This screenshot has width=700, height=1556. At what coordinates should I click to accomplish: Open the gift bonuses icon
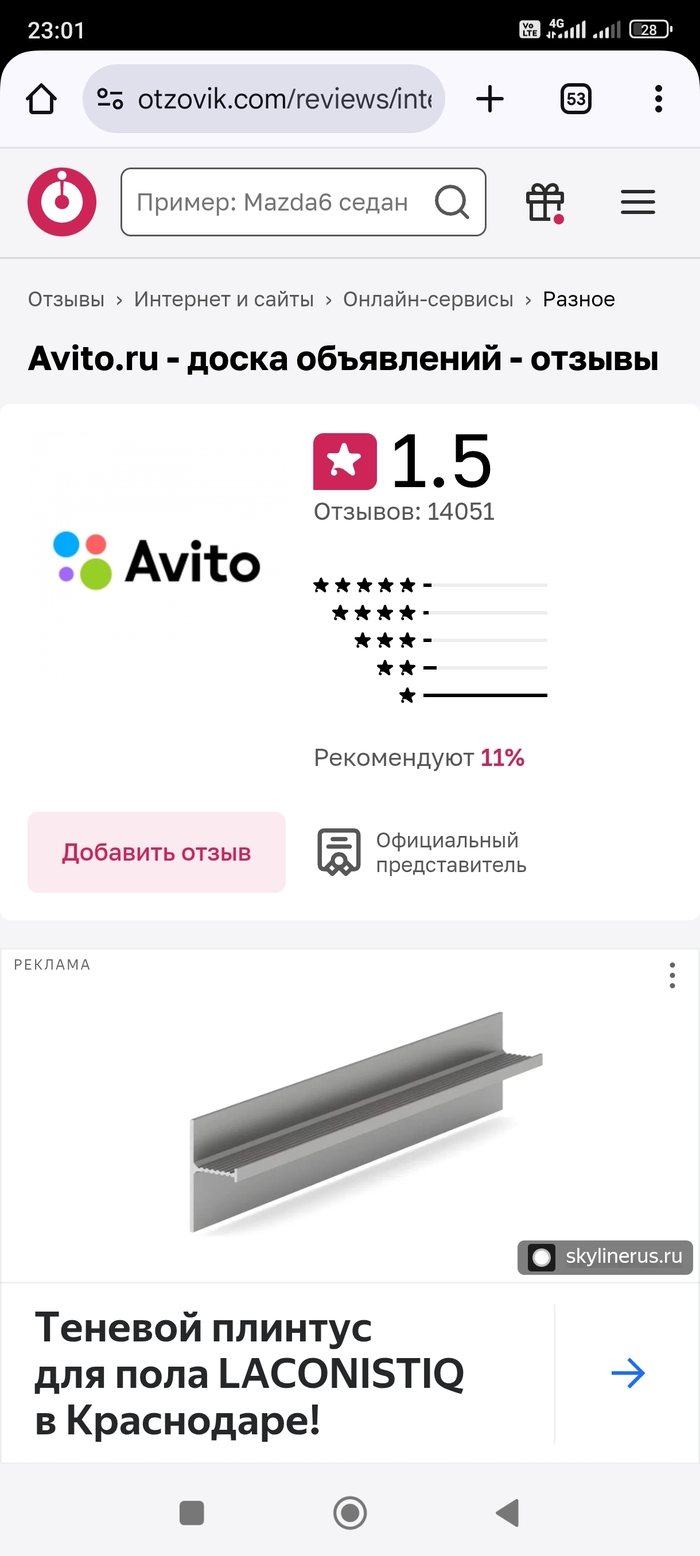pyautogui.click(x=545, y=203)
